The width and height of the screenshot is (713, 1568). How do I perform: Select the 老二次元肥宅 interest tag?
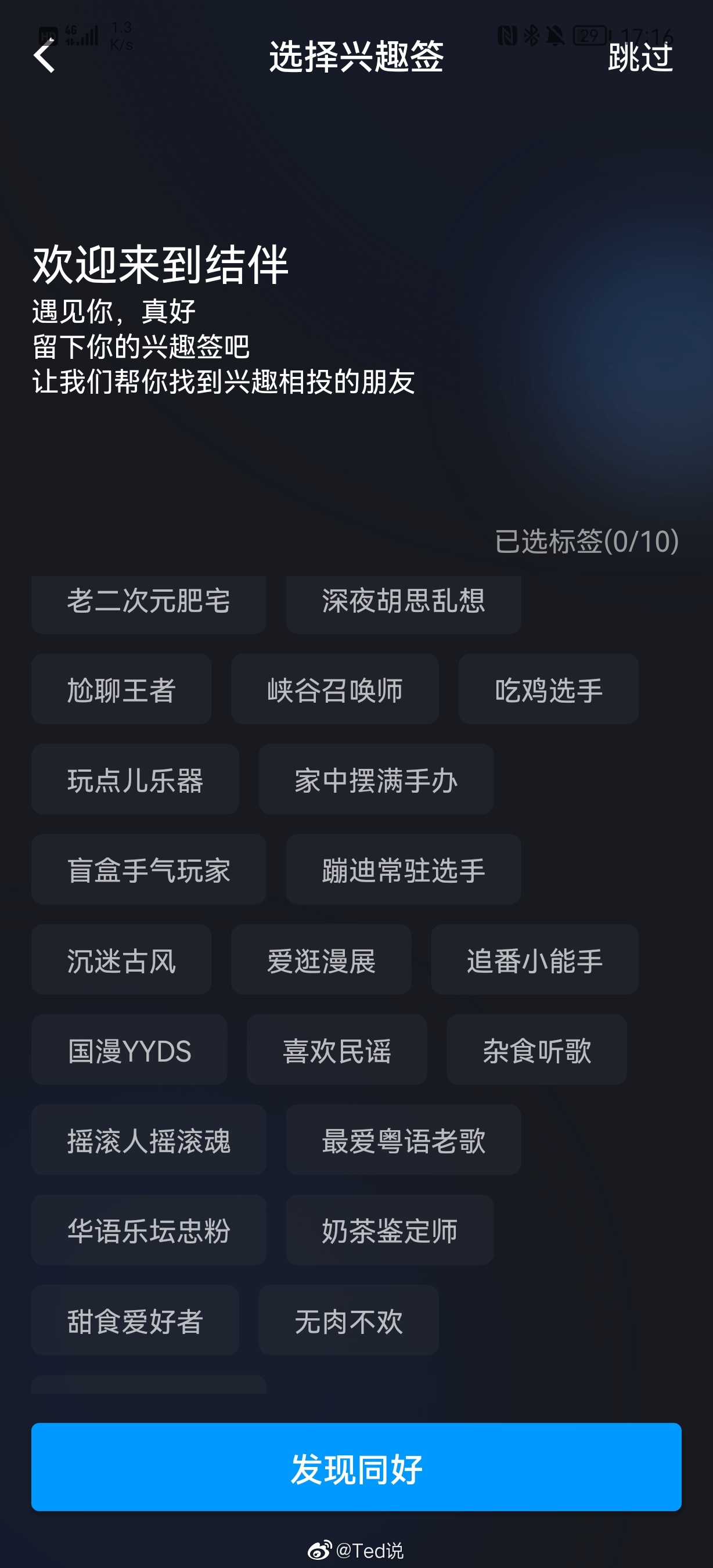point(149,604)
